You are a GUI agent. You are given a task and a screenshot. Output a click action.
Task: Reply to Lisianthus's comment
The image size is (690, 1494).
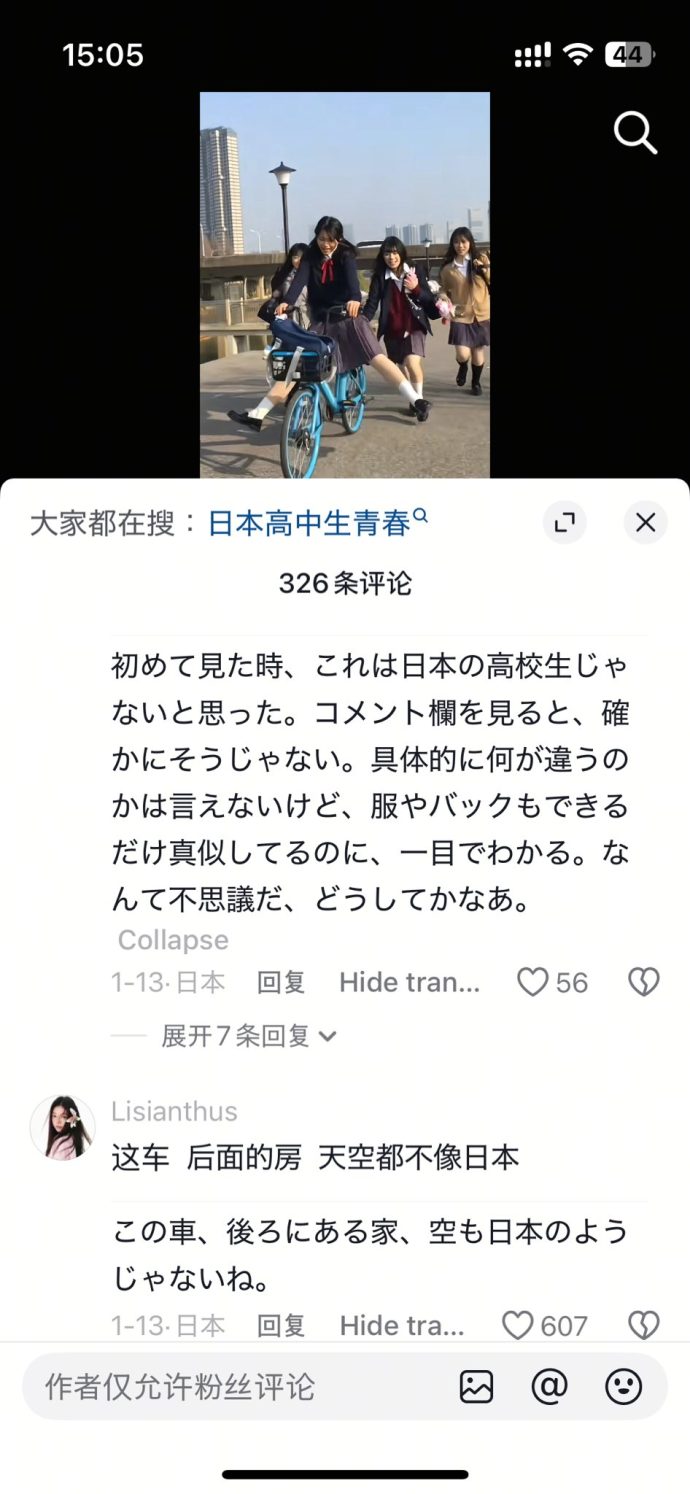(x=281, y=1326)
